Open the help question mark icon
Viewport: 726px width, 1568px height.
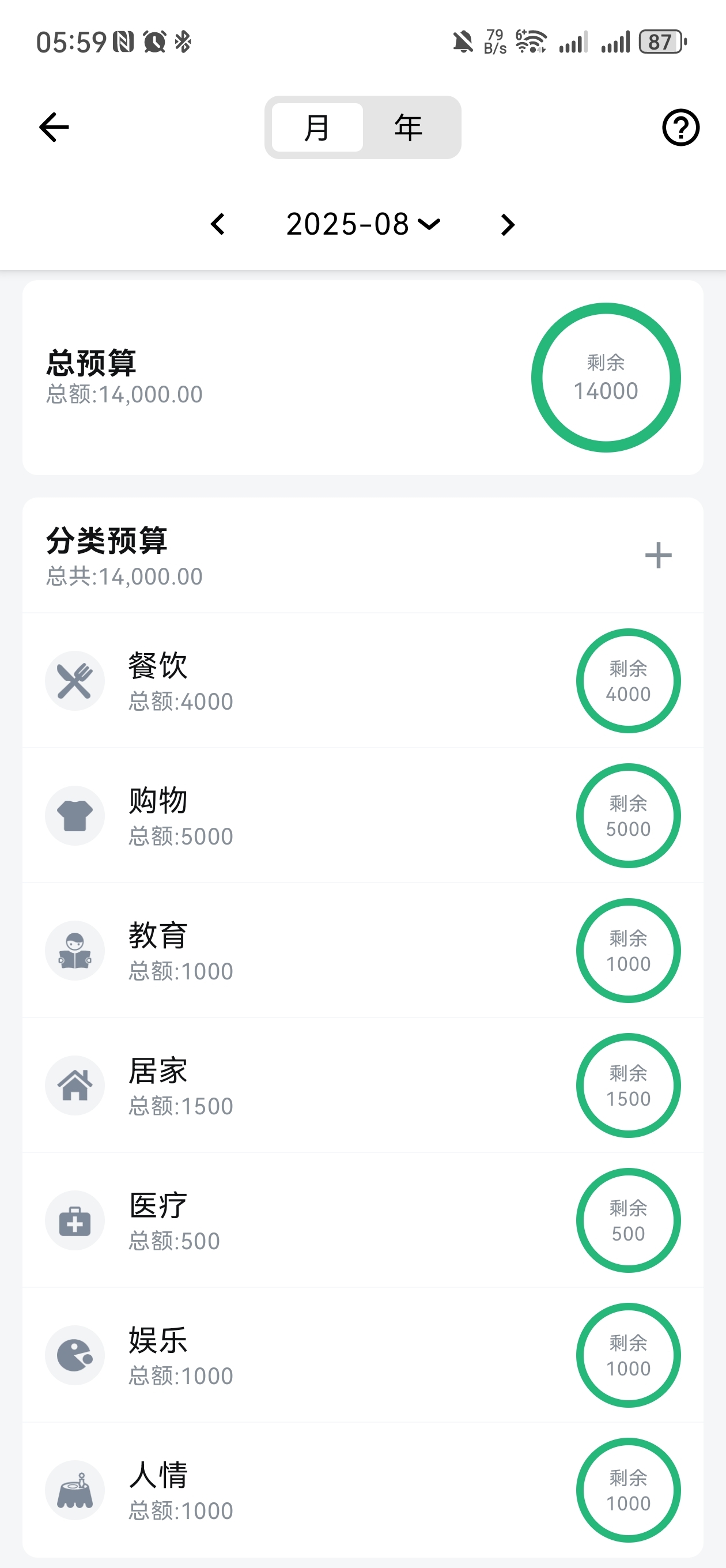(680, 127)
